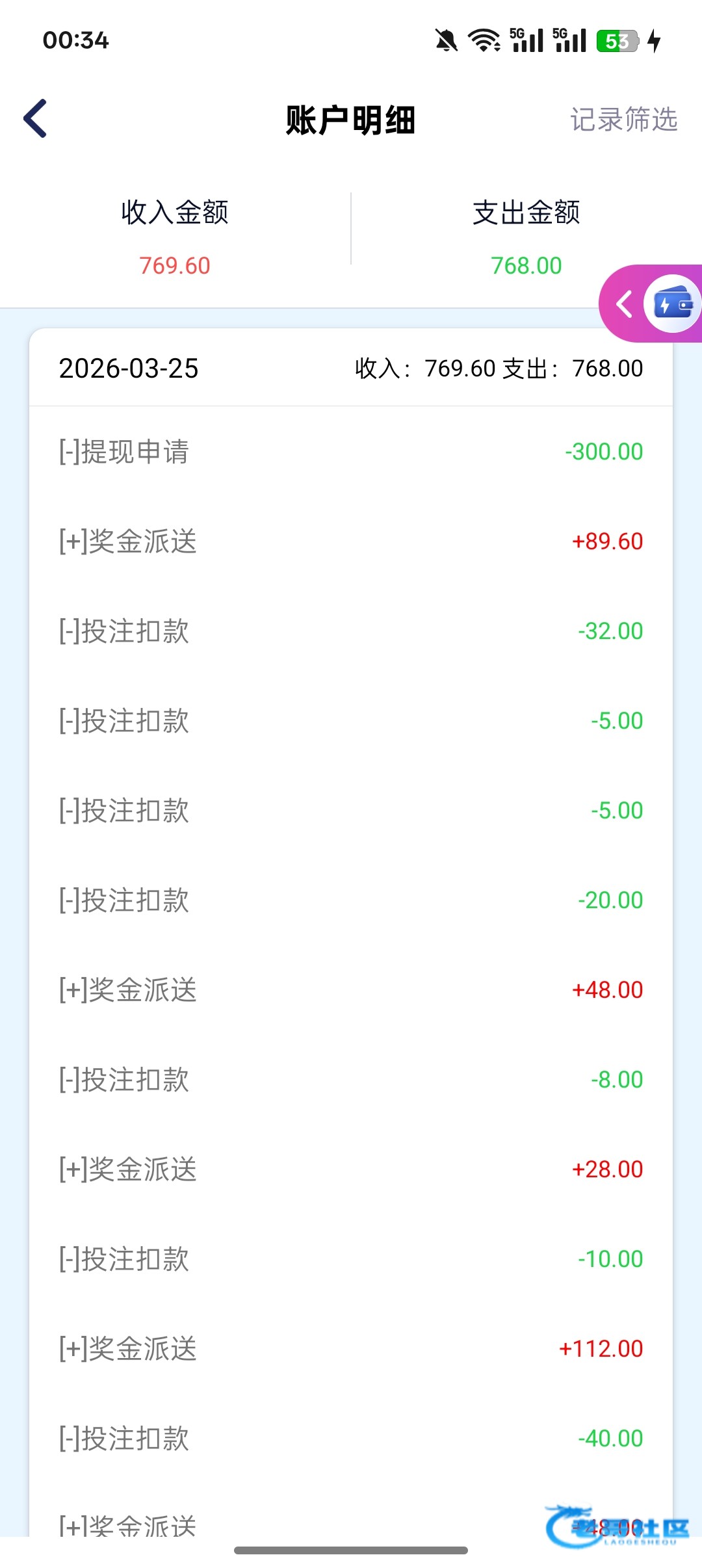Screen dimensions: 702x1568
Task: View the 奖金派送 +89.60 entry
Action: coord(351,542)
